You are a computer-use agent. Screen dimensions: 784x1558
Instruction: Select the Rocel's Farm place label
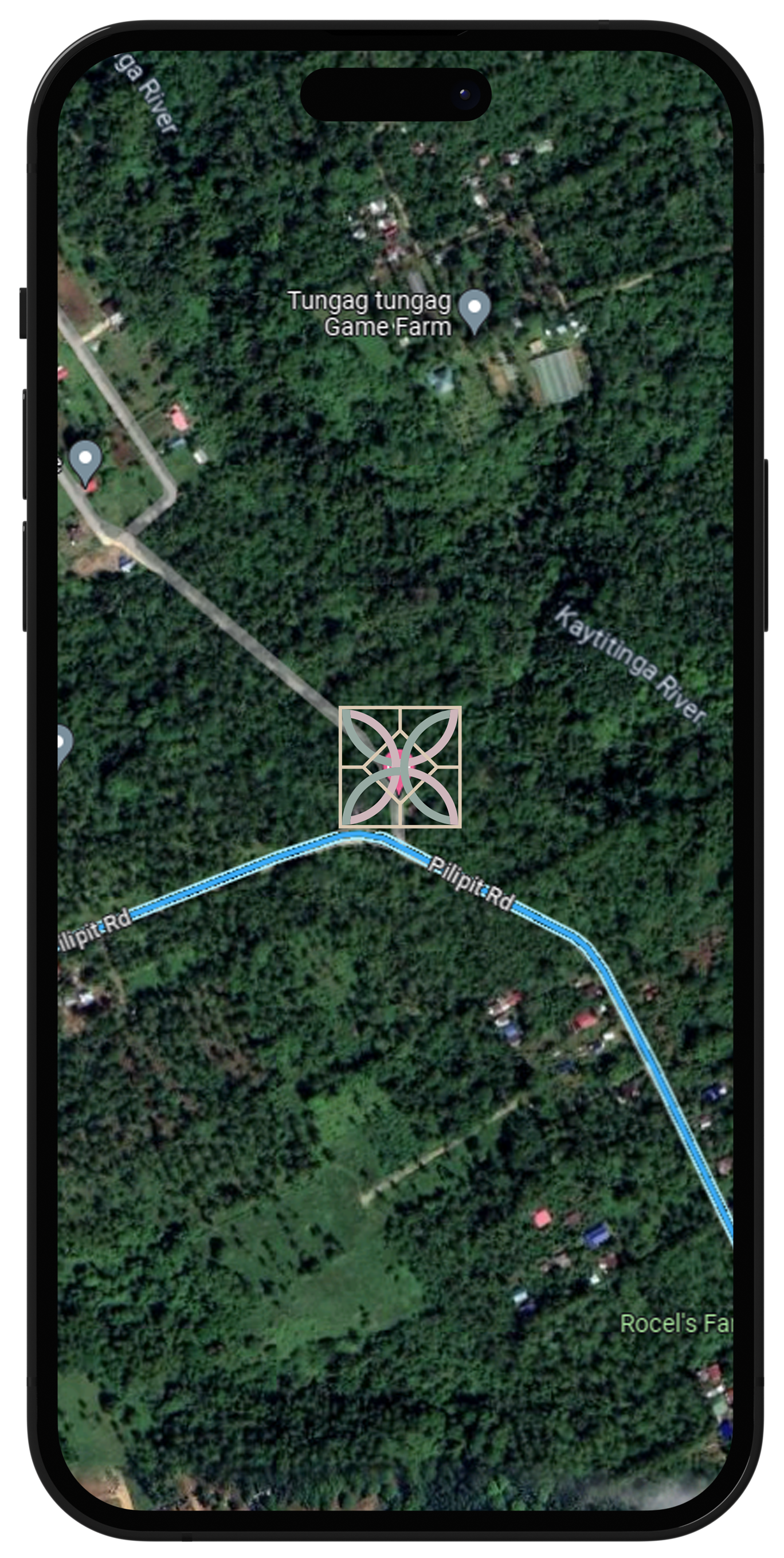678,1325
